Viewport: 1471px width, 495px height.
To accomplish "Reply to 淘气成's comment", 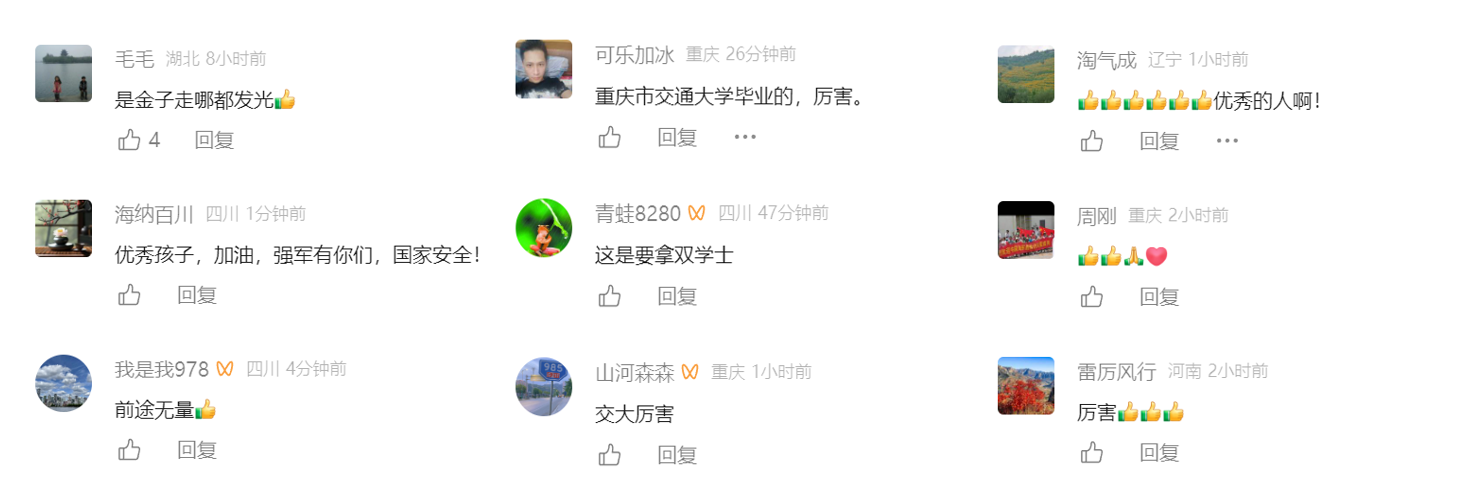I will 1160,141.
